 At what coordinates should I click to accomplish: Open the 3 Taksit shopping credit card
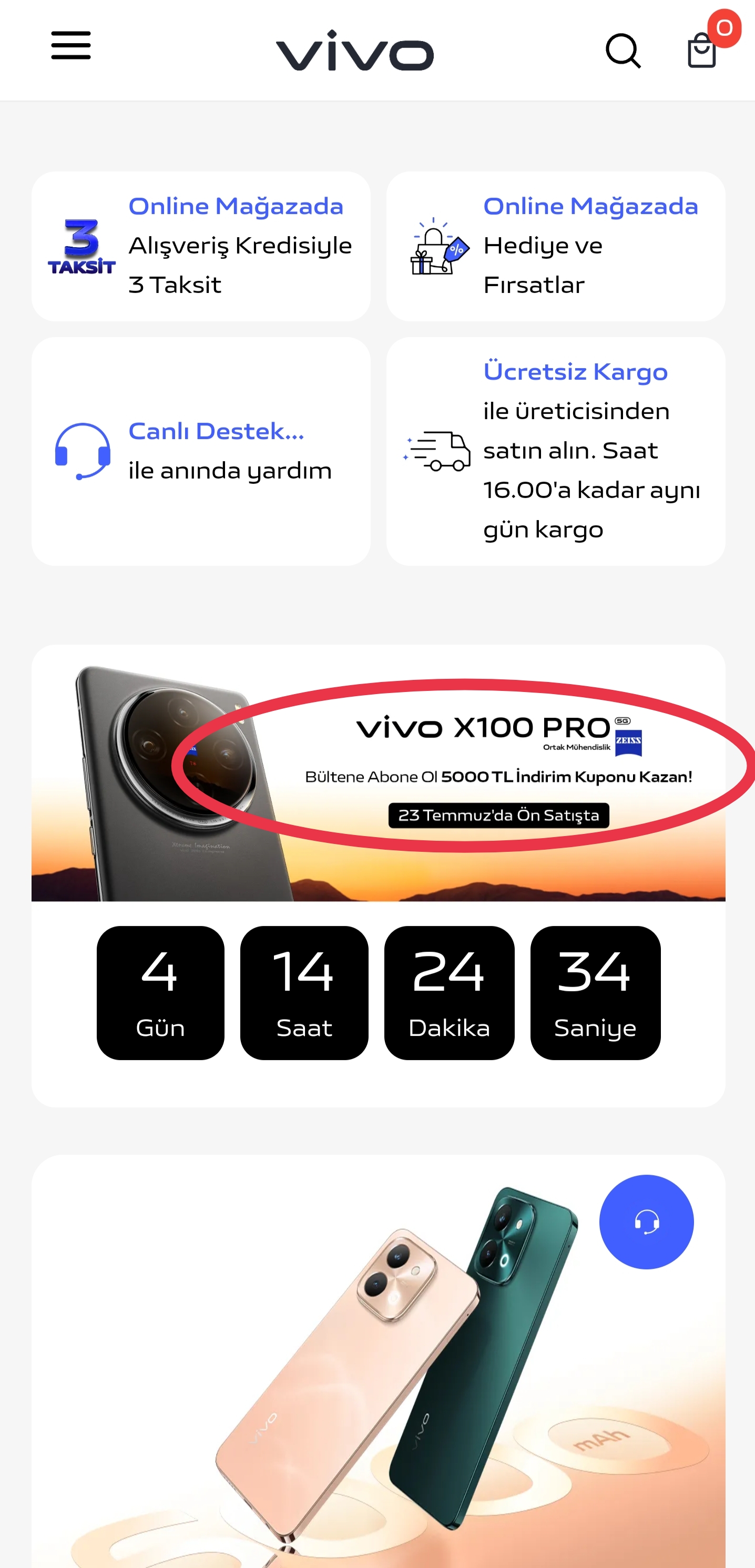click(x=201, y=246)
